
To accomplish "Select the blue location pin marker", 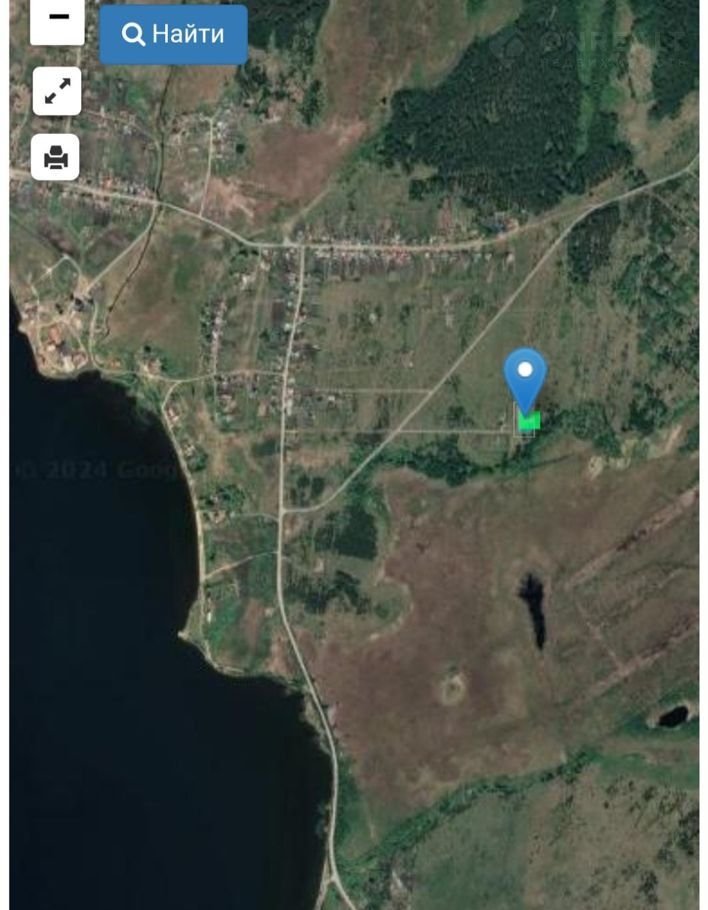I will tap(525, 377).
